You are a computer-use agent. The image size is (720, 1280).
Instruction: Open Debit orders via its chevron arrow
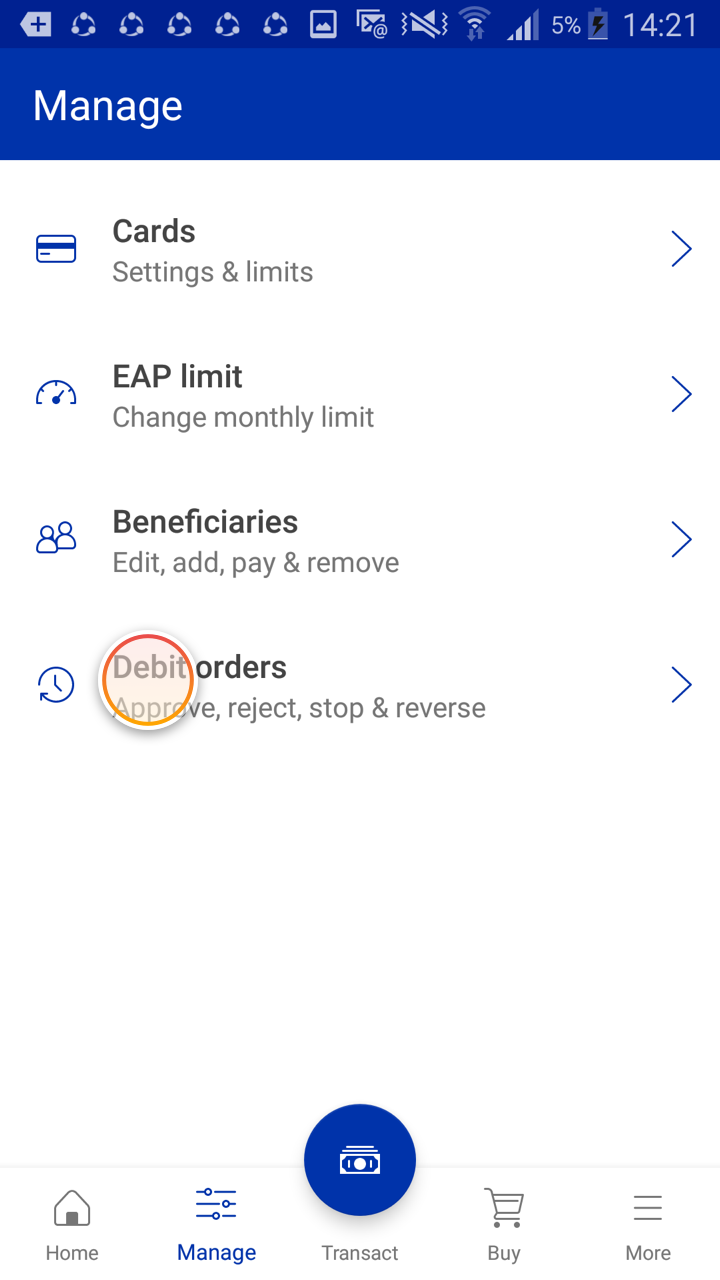[682, 684]
